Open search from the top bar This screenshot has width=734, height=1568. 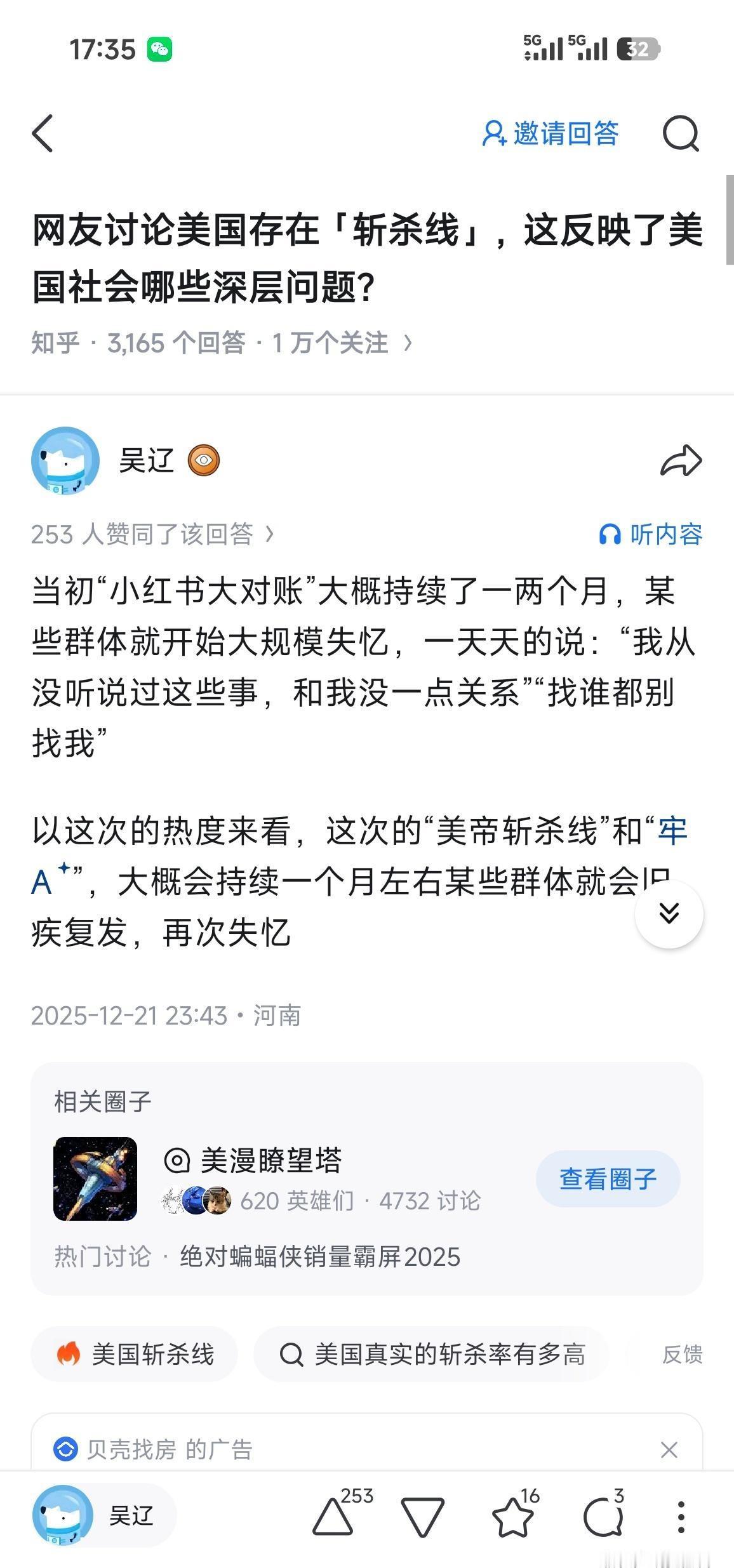pos(681,133)
